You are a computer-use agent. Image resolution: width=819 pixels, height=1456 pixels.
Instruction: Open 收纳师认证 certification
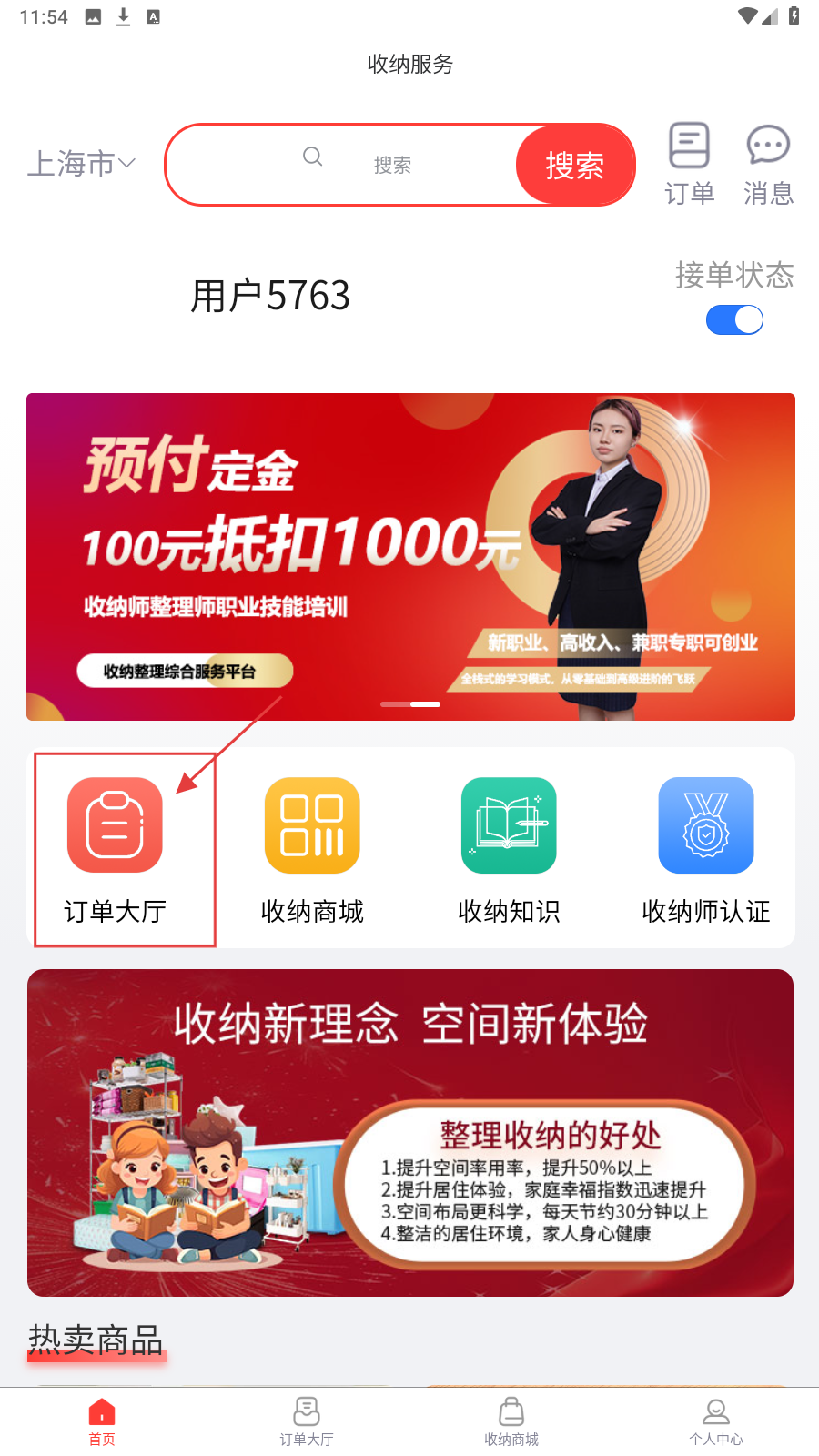(x=706, y=849)
